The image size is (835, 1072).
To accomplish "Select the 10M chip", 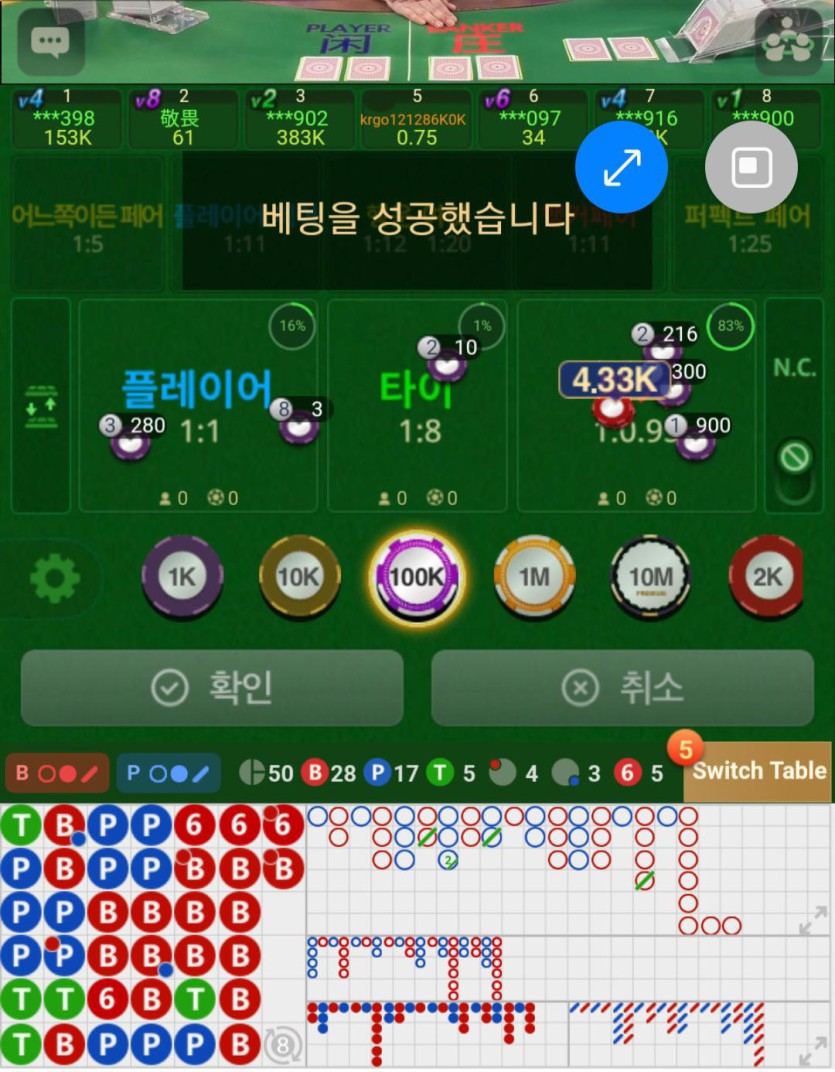I will click(x=651, y=577).
